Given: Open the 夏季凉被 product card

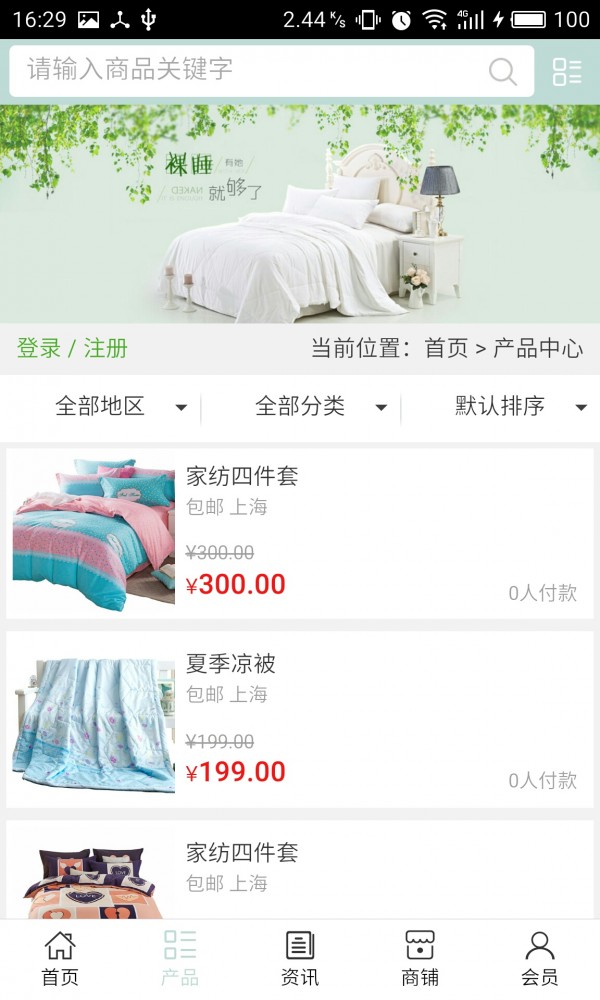Looking at the screenshot, I should tap(300, 720).
